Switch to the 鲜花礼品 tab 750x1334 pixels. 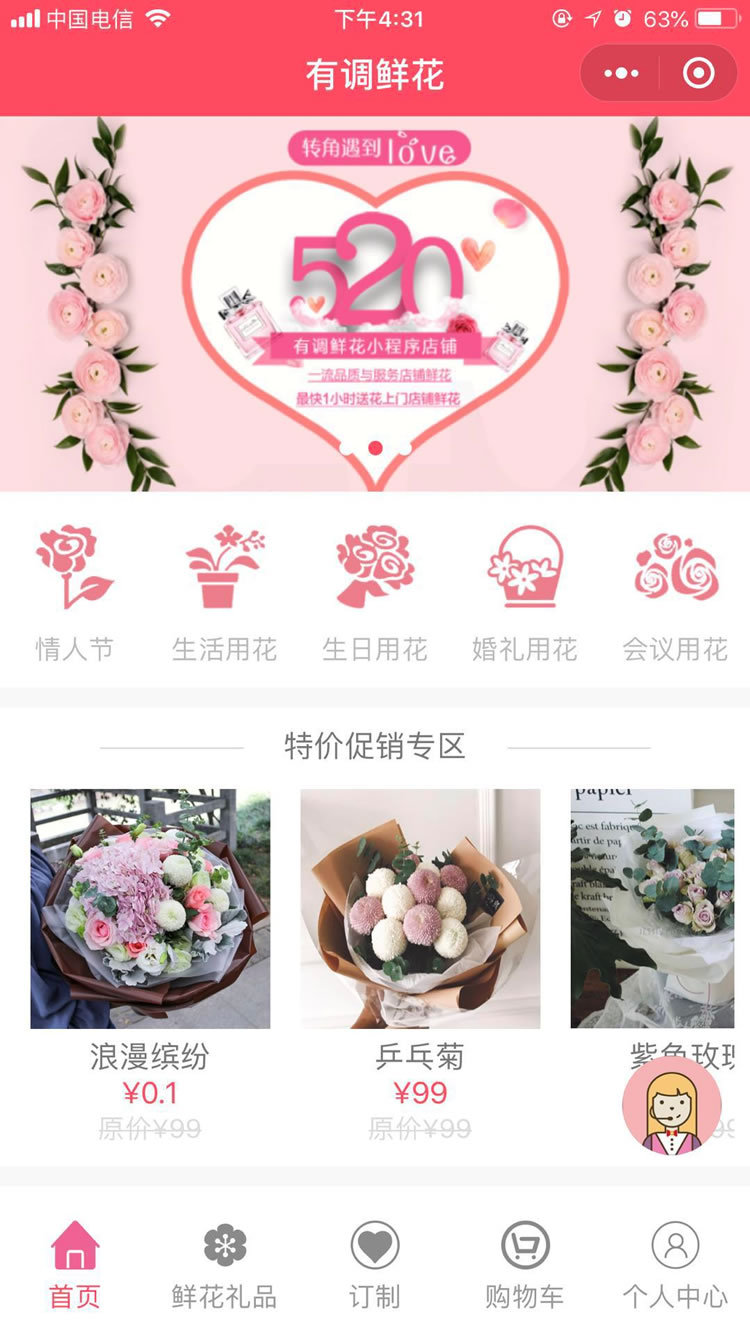(x=225, y=1265)
